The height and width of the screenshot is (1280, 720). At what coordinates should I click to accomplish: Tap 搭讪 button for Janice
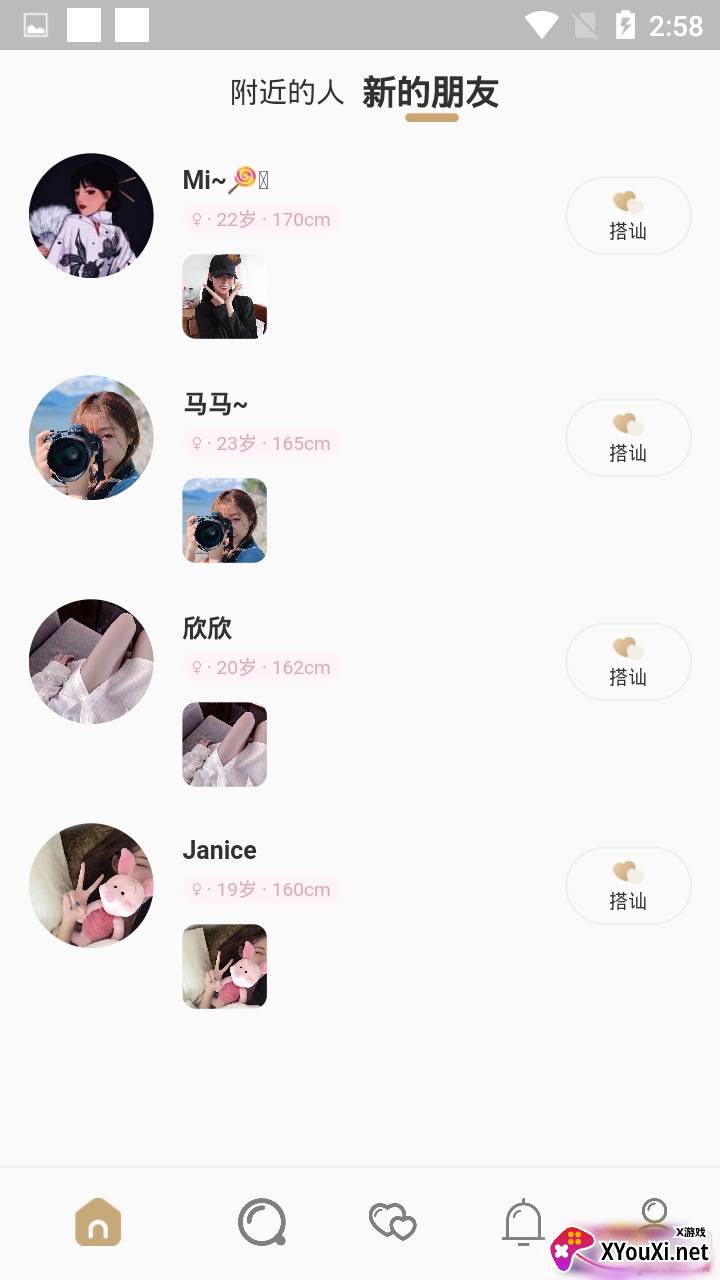628,886
